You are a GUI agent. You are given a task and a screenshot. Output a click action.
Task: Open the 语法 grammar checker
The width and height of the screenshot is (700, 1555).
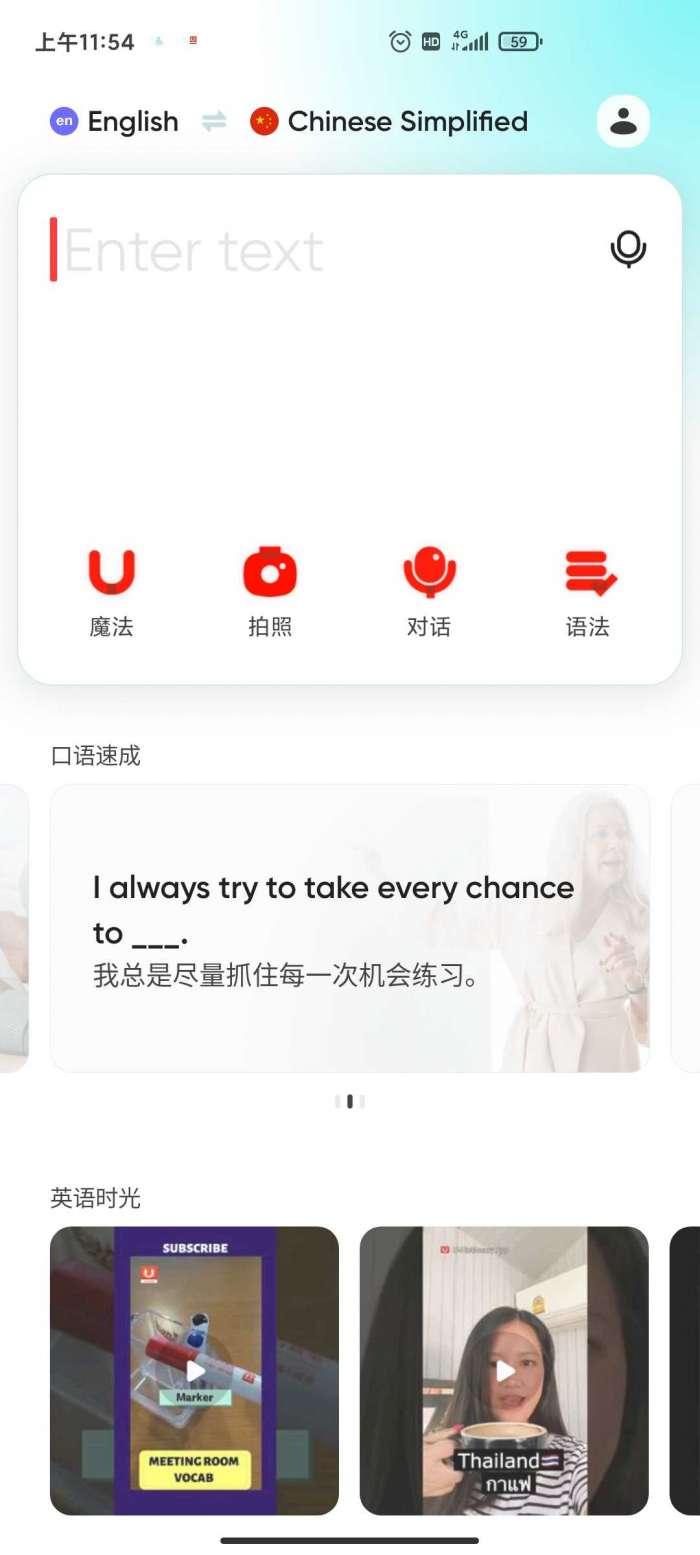(588, 591)
